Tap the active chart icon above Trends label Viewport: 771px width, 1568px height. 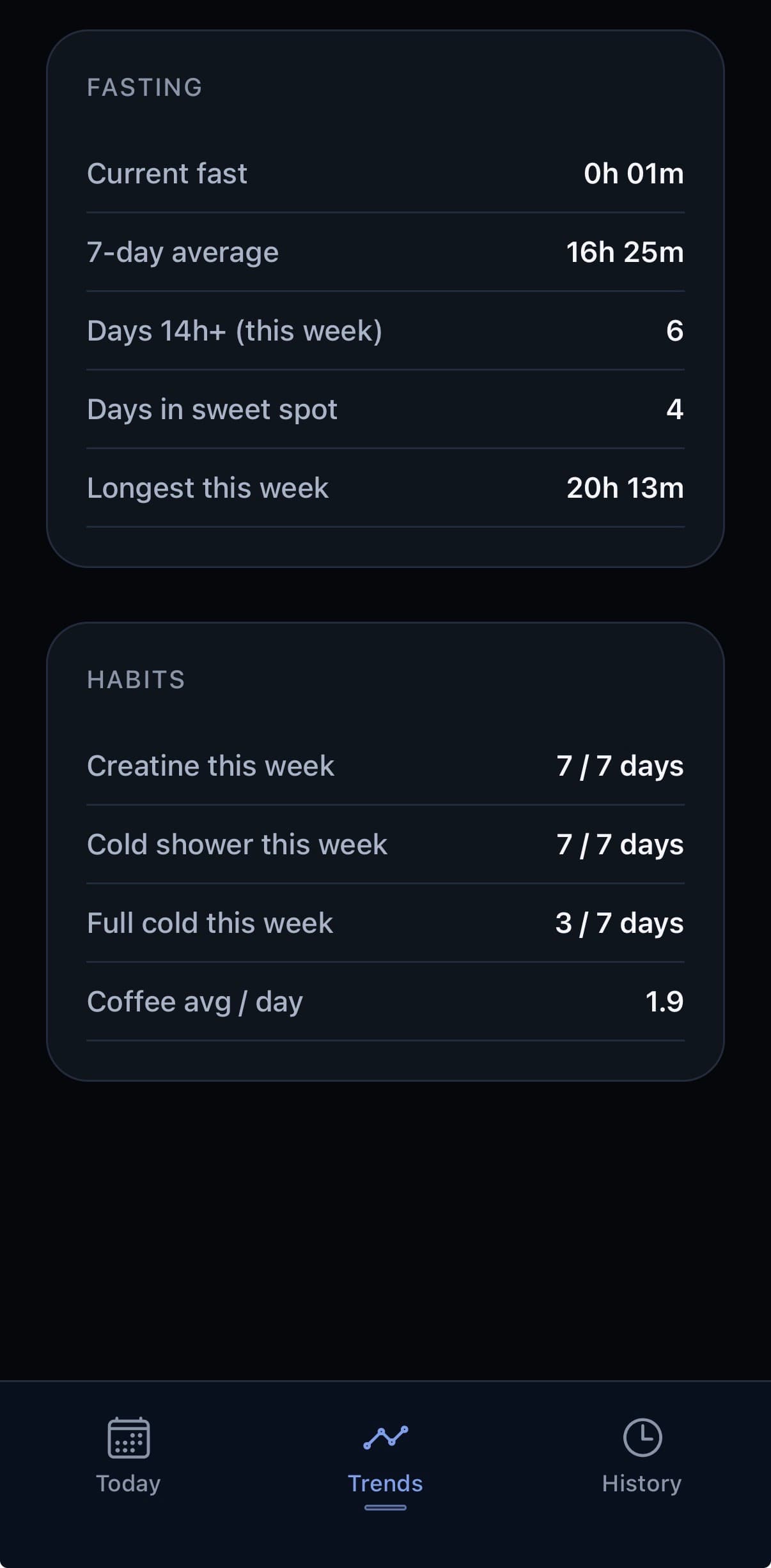(385, 1438)
